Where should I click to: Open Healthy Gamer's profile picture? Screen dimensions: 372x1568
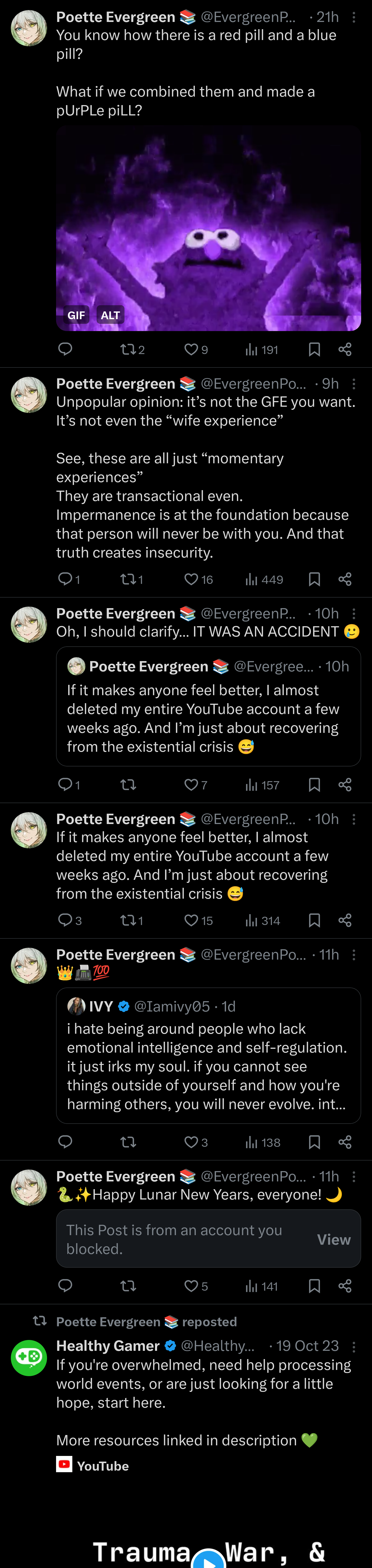[x=29, y=1357]
